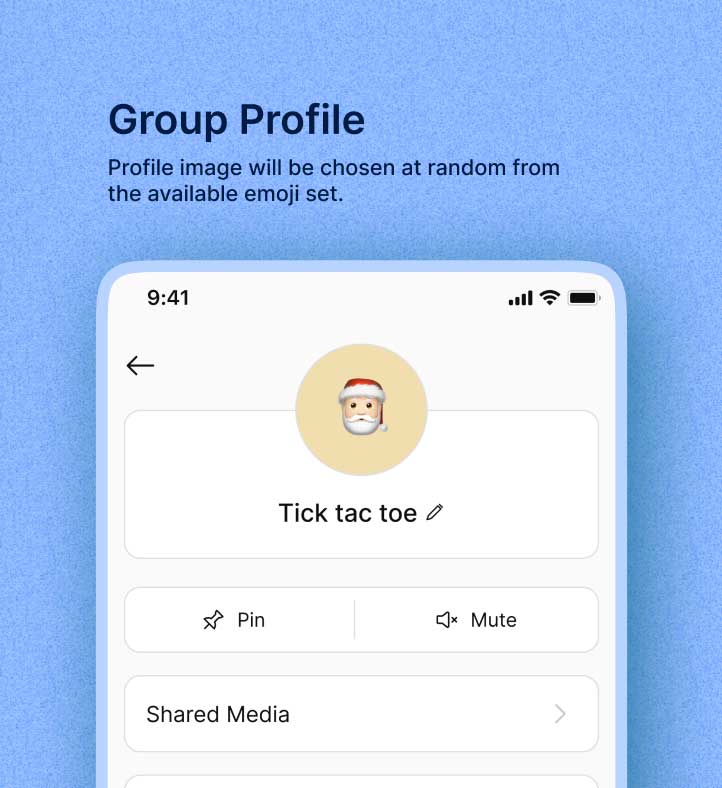Click the Tick tac toe group name text
722x788 pixels.
point(347,512)
